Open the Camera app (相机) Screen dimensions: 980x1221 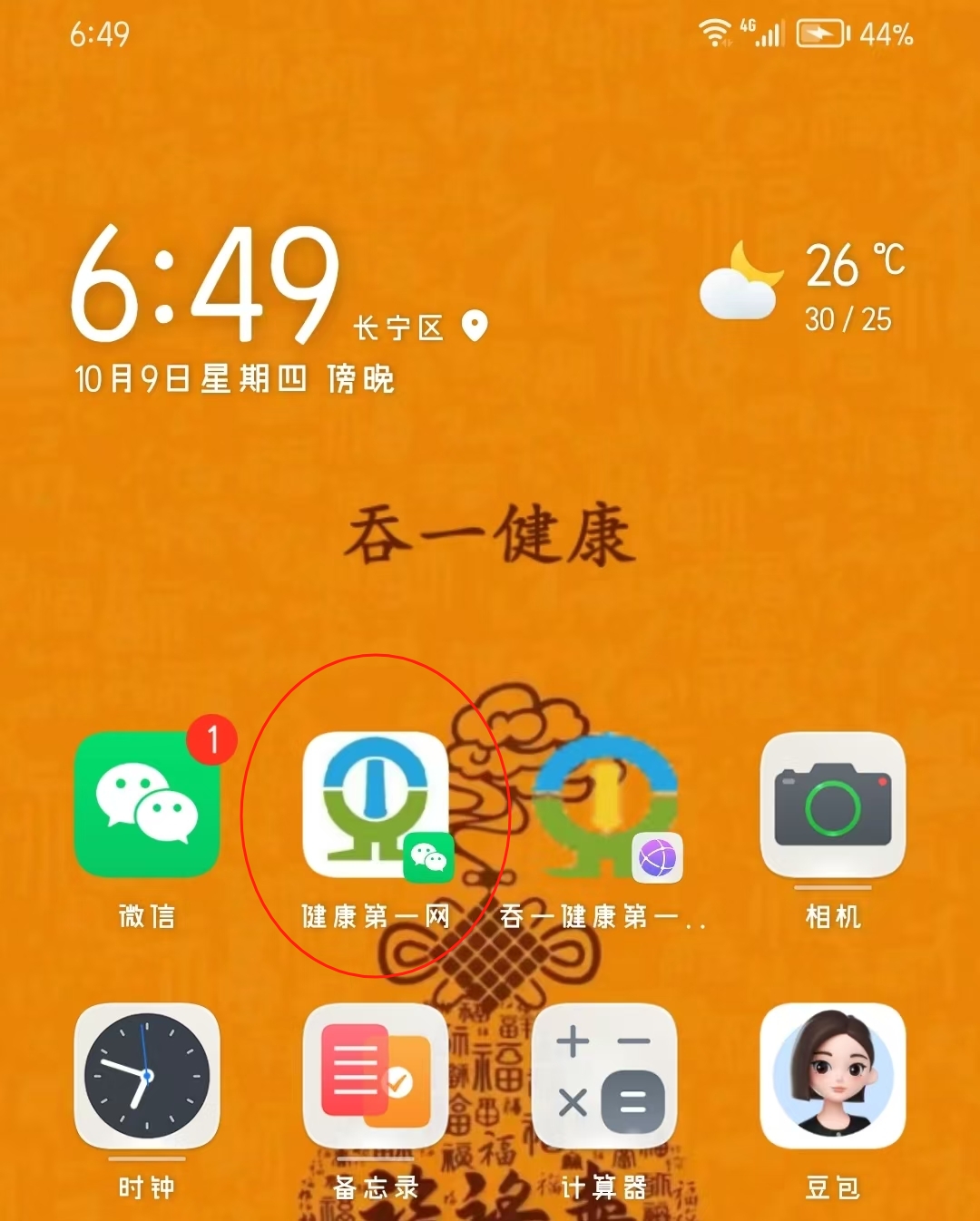[832, 806]
